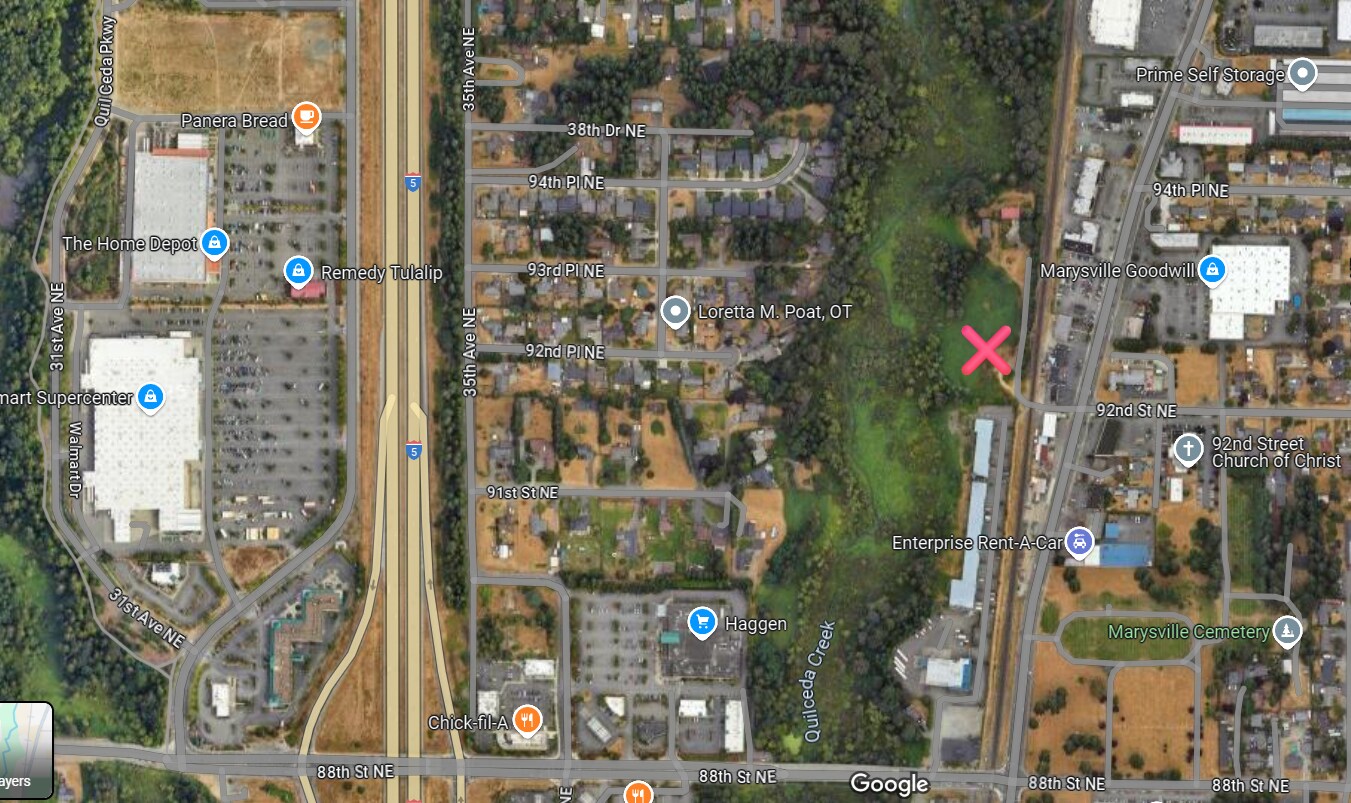This screenshot has width=1351, height=803.
Task: Tap the Prime Self Storage marker
Action: coord(1301,73)
